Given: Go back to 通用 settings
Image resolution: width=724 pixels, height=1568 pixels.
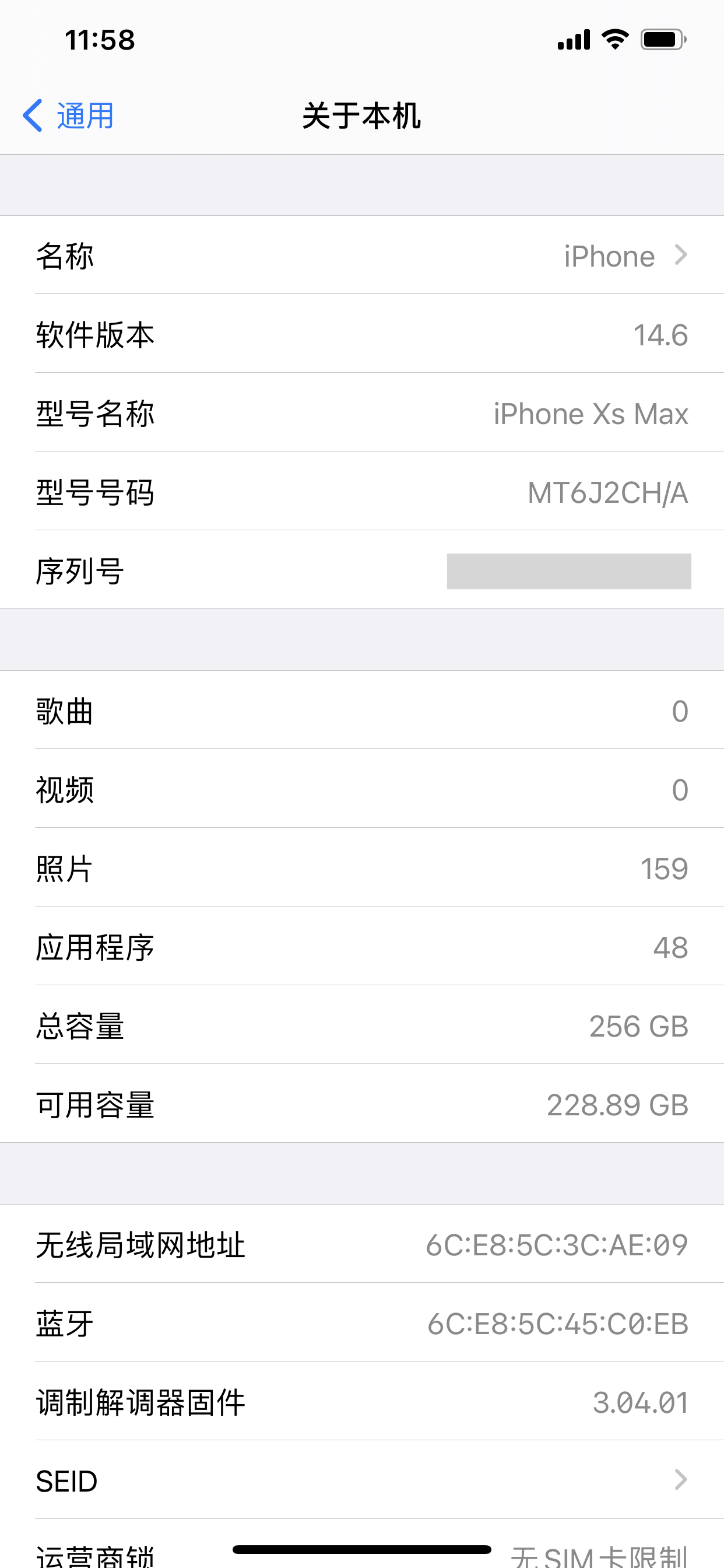Looking at the screenshot, I should [68, 116].
